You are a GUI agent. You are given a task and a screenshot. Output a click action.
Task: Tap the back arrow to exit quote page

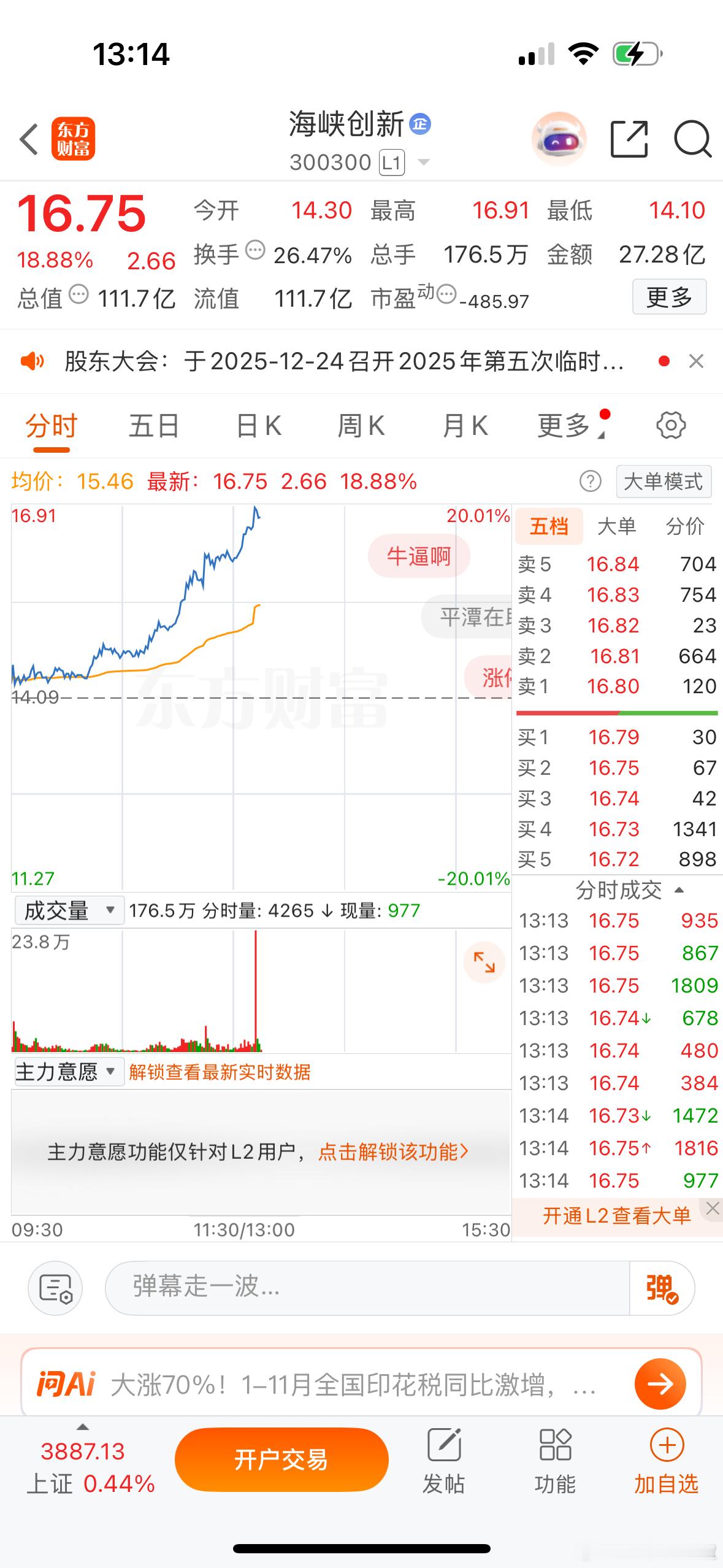29,139
